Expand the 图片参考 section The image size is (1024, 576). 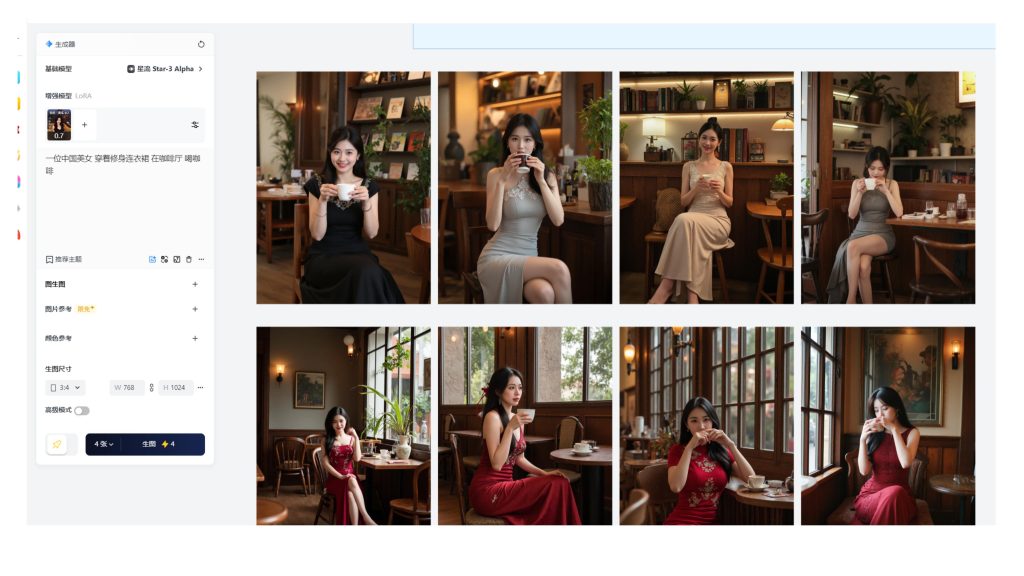click(x=195, y=309)
